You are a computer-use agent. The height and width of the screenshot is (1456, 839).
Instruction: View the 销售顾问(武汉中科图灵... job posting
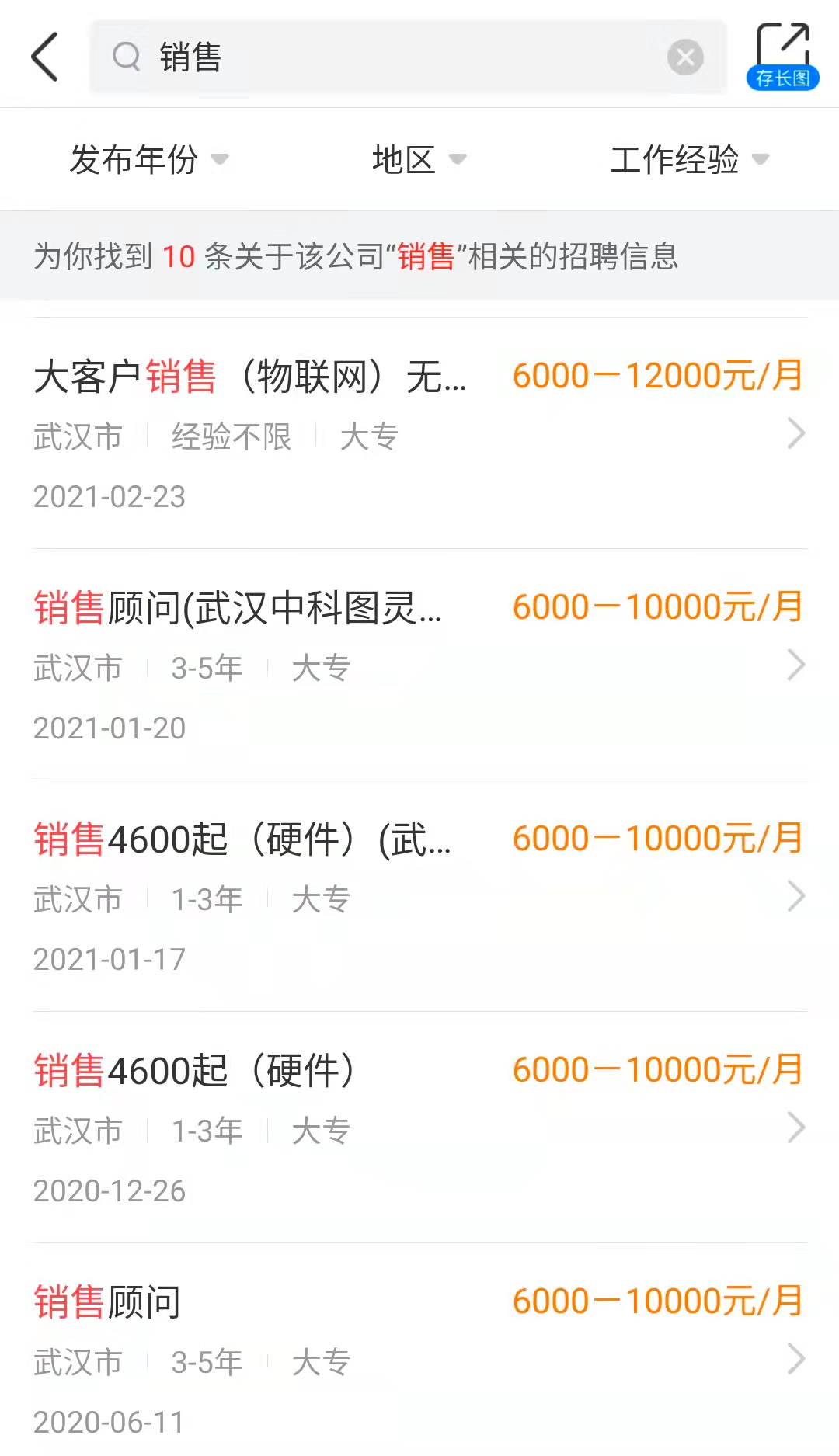pyautogui.click(x=419, y=665)
